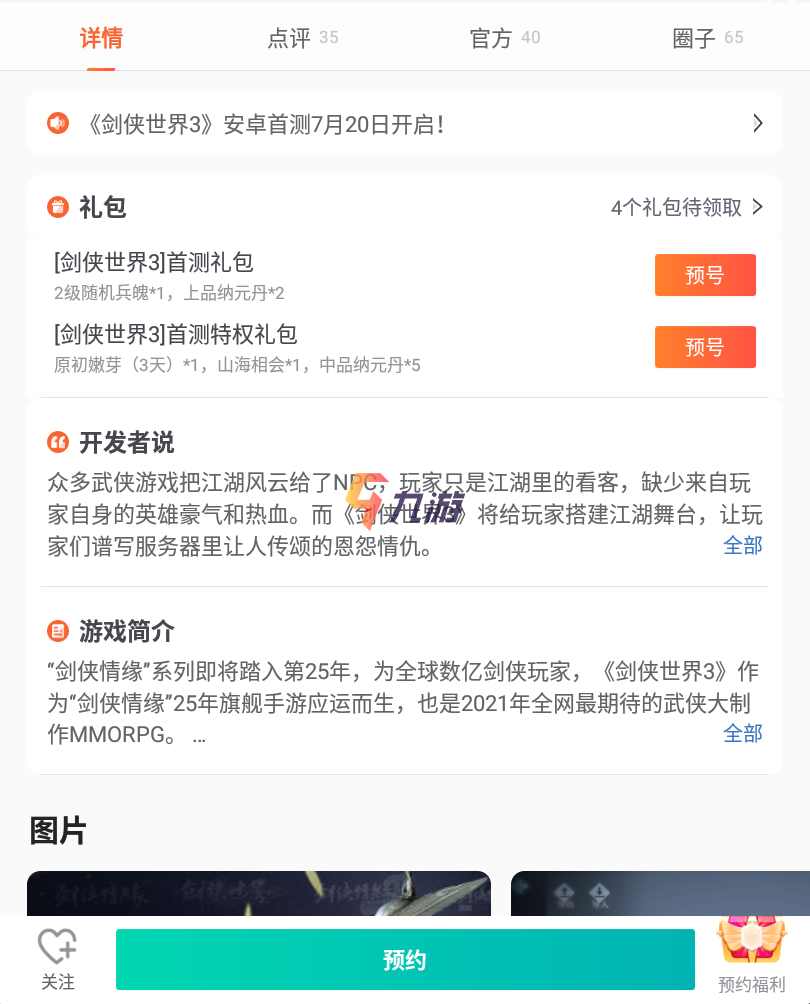View all 4个礼包待领取

pyautogui.click(x=687, y=208)
